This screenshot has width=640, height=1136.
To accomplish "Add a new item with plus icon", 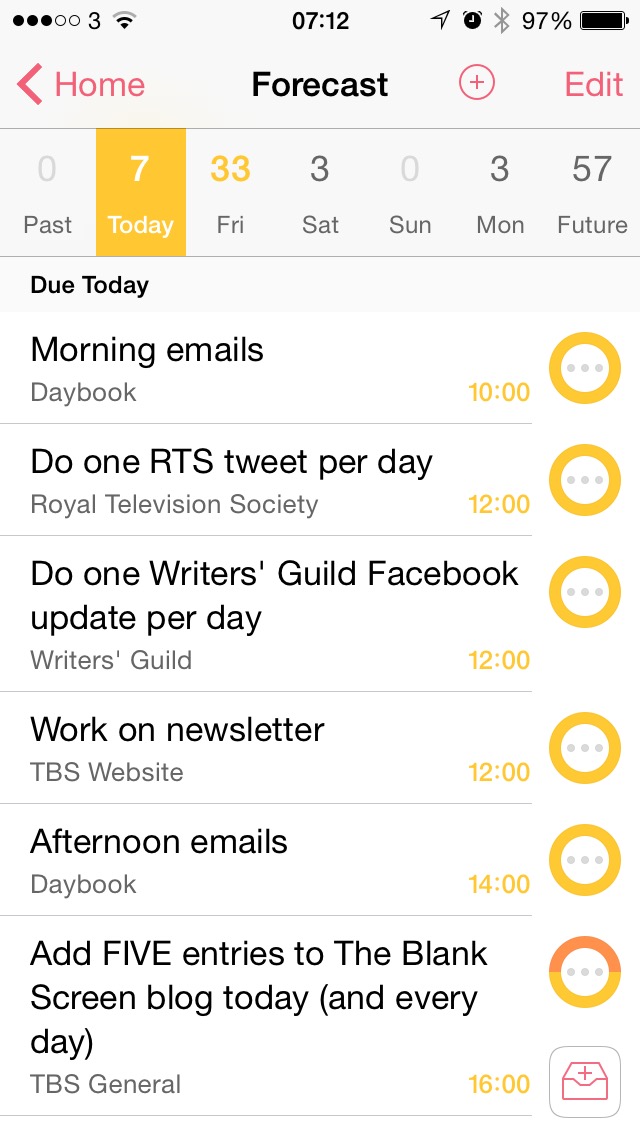I will pos(476,83).
